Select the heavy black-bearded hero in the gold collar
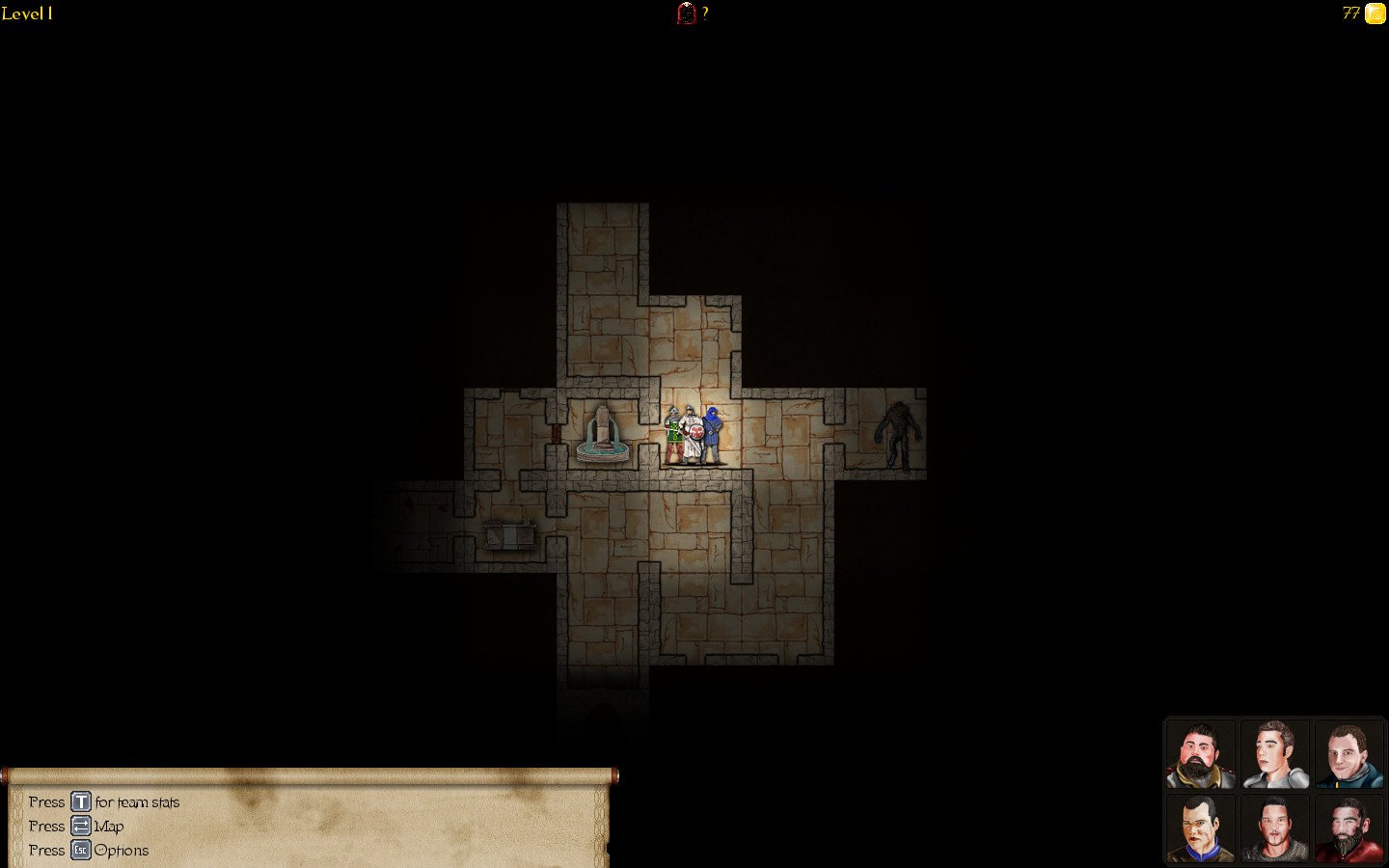 [1200, 754]
